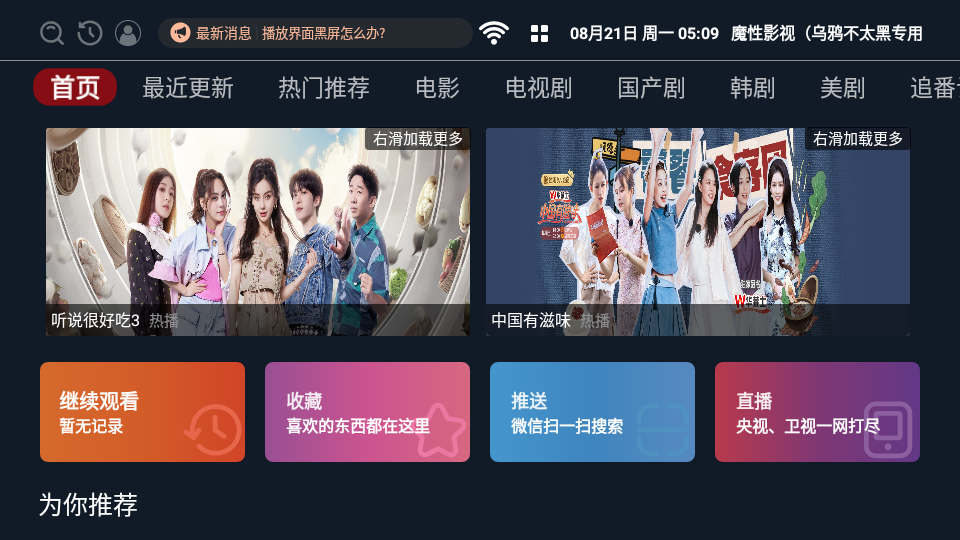Image resolution: width=960 pixels, height=540 pixels.
Task: Switch to the 电影 tab
Action: point(438,88)
